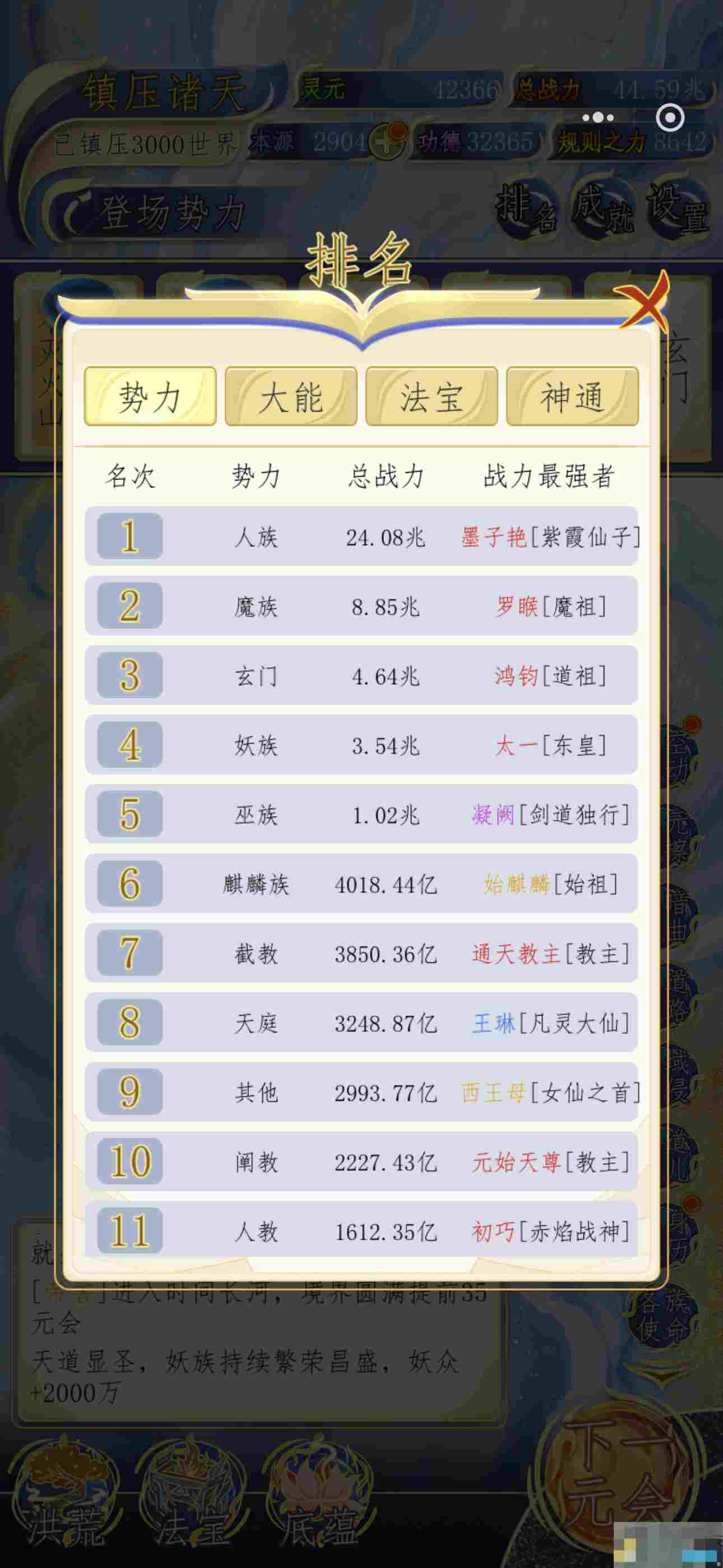Switch to the 神通 tab
The image size is (723, 1568).
pos(572,397)
